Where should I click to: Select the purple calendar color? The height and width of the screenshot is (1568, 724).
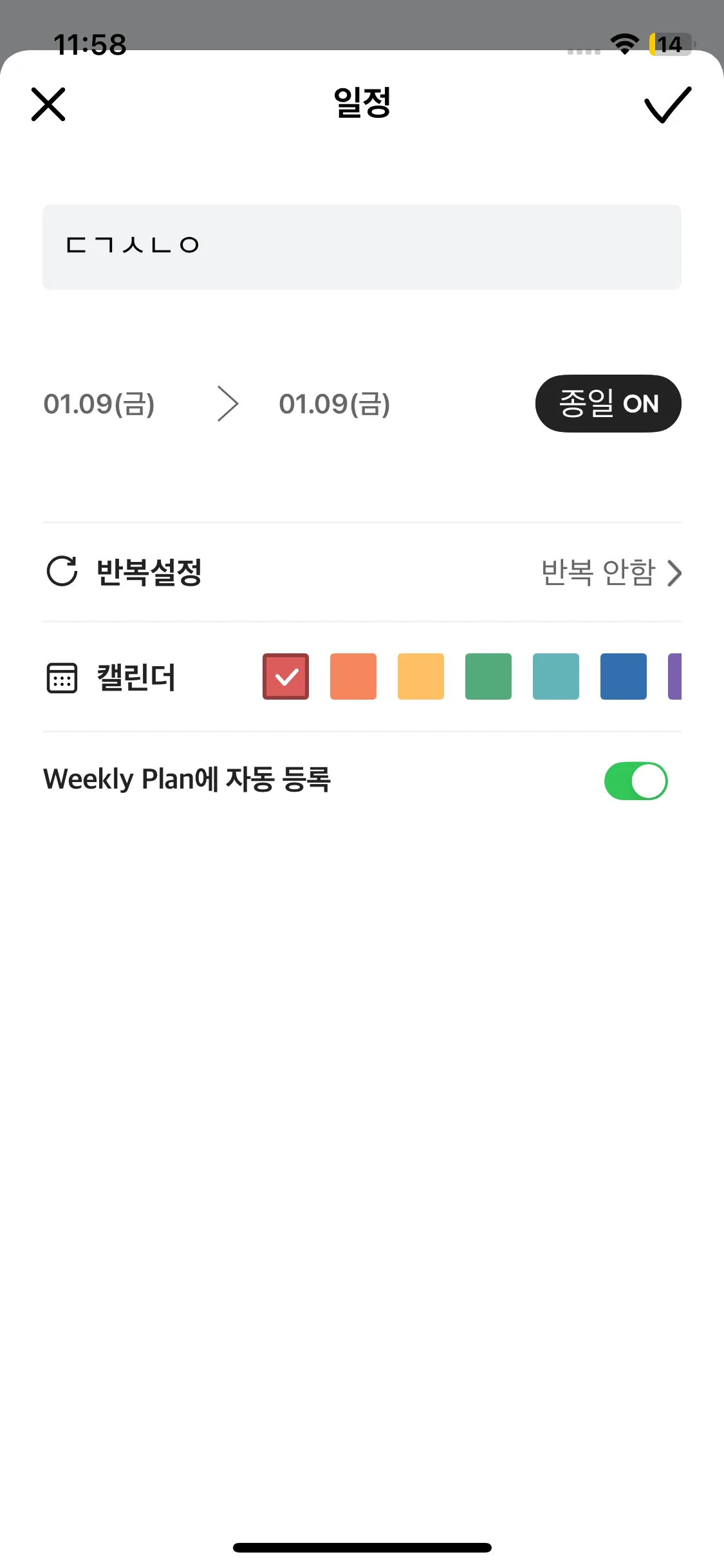click(x=674, y=677)
